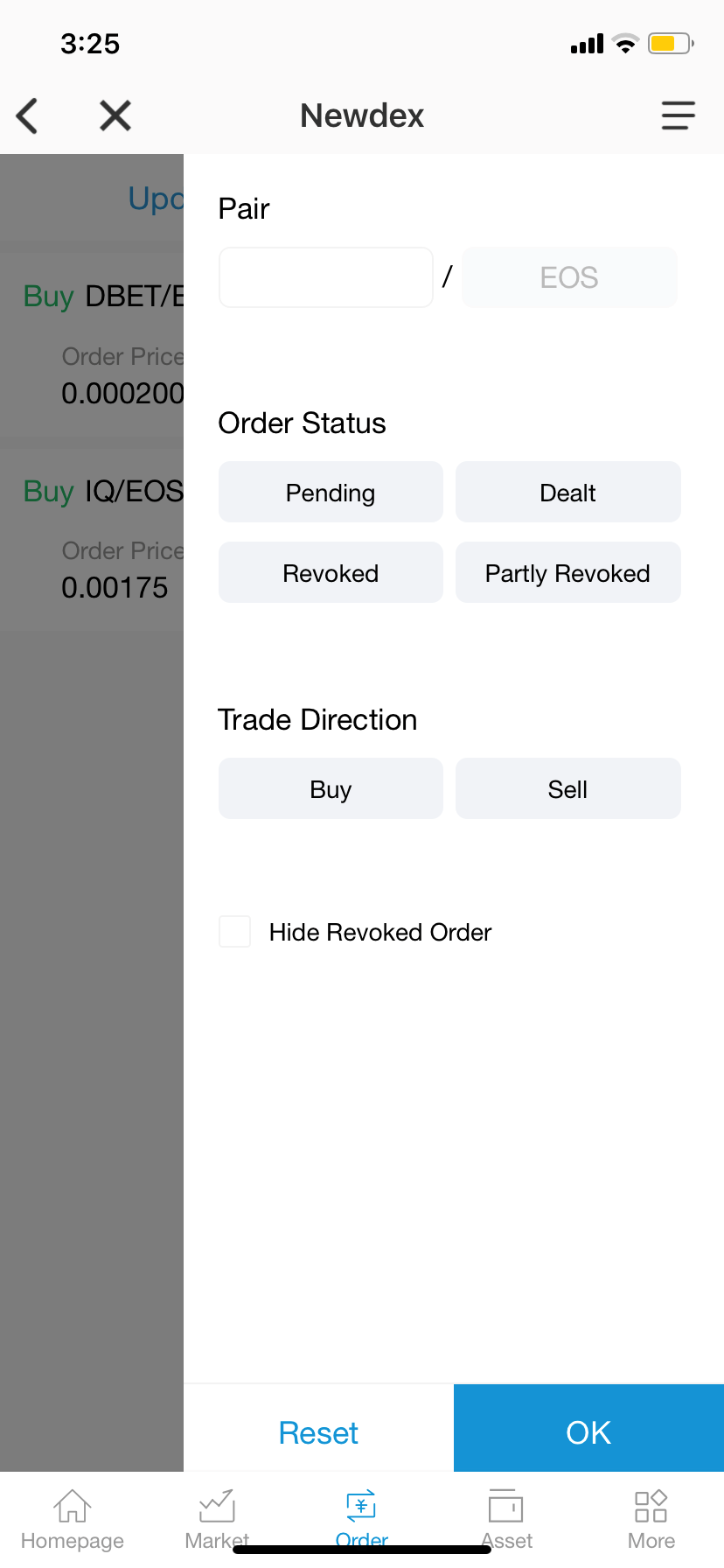Screen dimensions: 724x1568
Task: Go to the Asset tab
Action: 506,1520
